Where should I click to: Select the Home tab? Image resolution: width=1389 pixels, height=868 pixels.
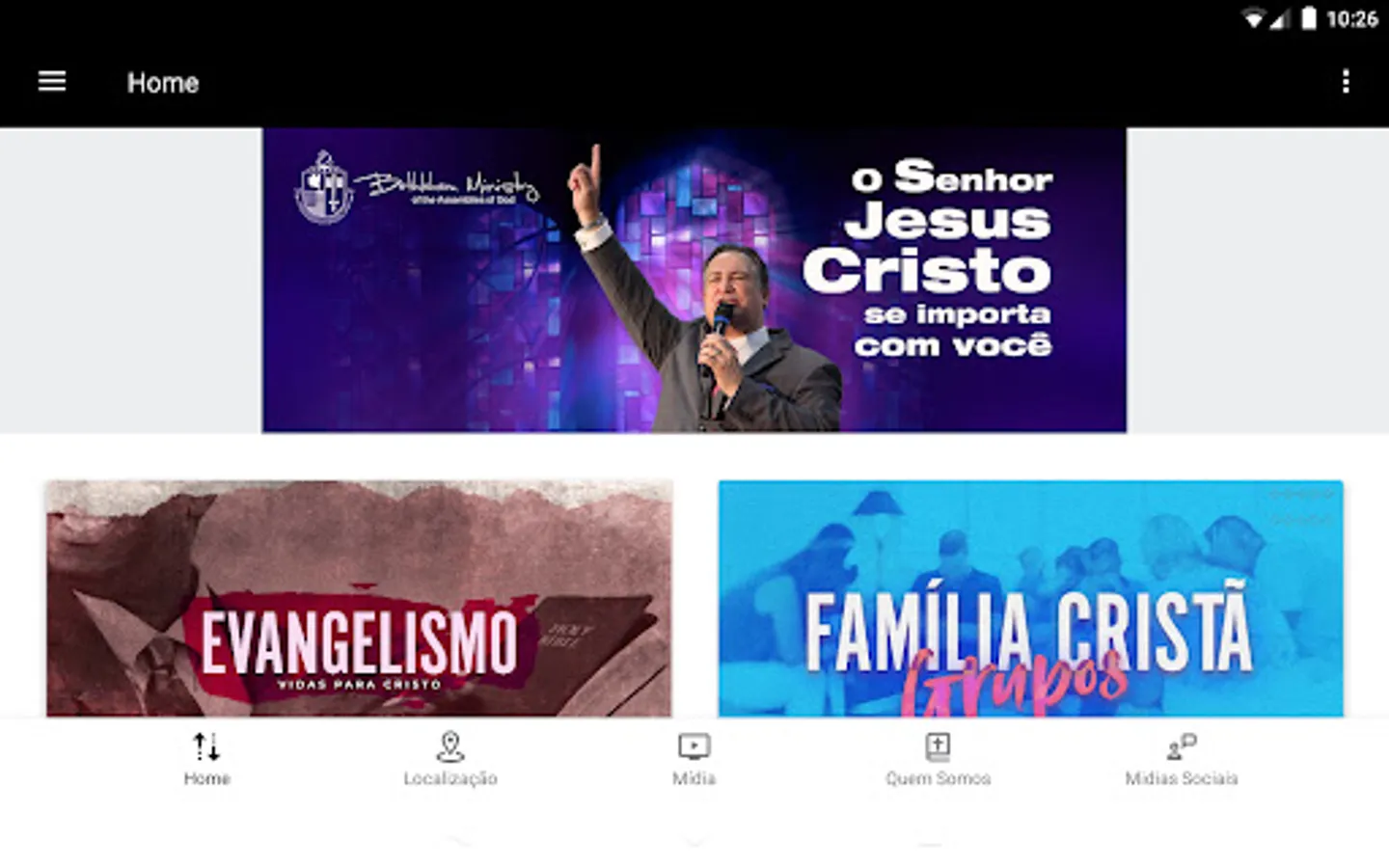point(206,759)
